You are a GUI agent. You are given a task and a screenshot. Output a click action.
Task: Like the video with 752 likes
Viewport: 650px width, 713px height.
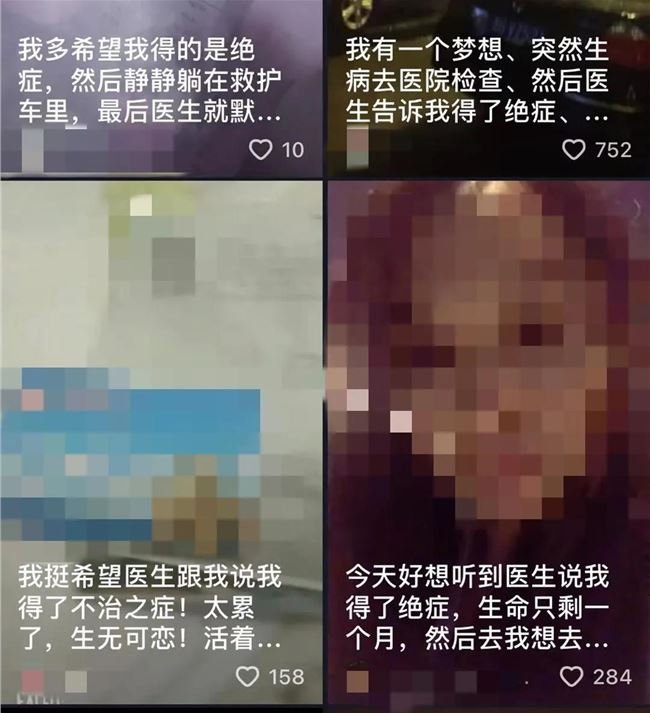click(x=573, y=150)
